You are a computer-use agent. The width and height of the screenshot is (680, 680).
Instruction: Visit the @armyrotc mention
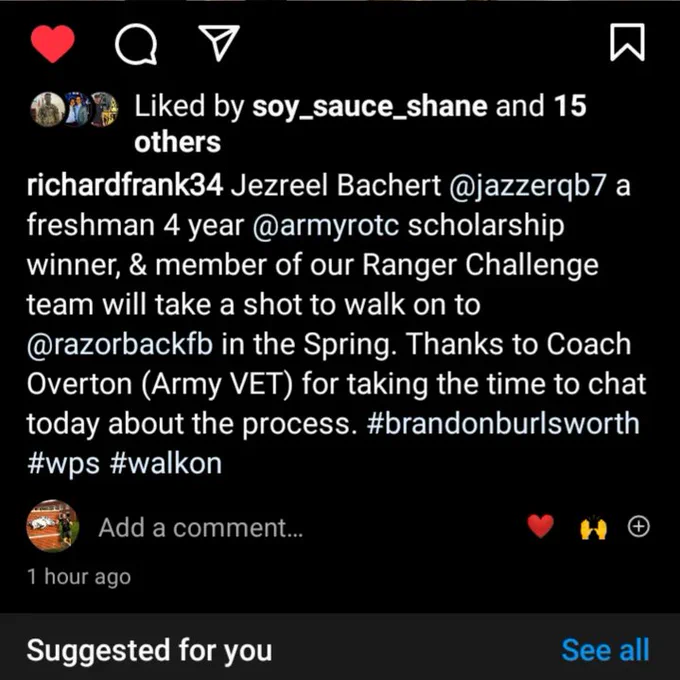(325, 226)
